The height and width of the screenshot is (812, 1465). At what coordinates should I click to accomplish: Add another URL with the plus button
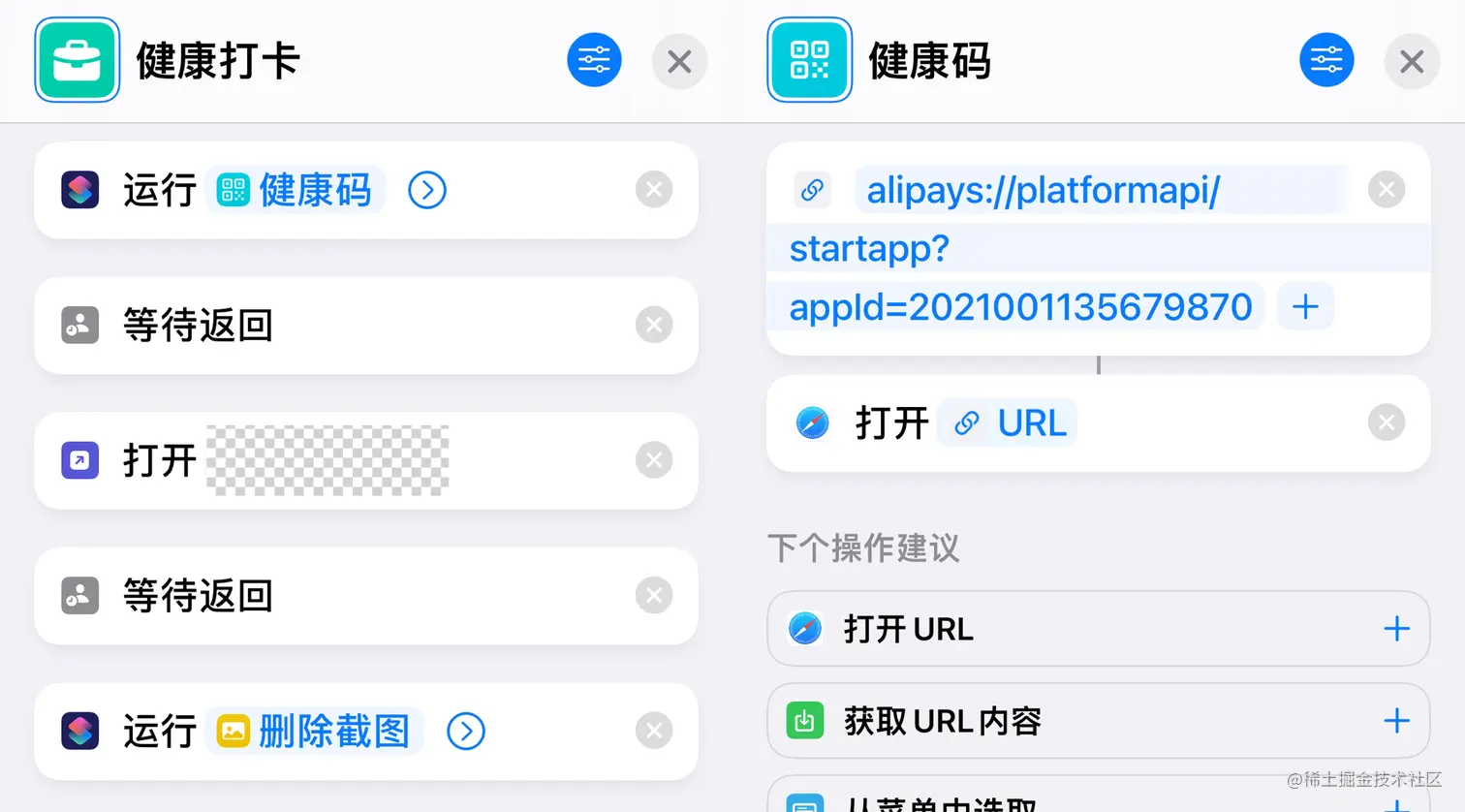(1305, 307)
